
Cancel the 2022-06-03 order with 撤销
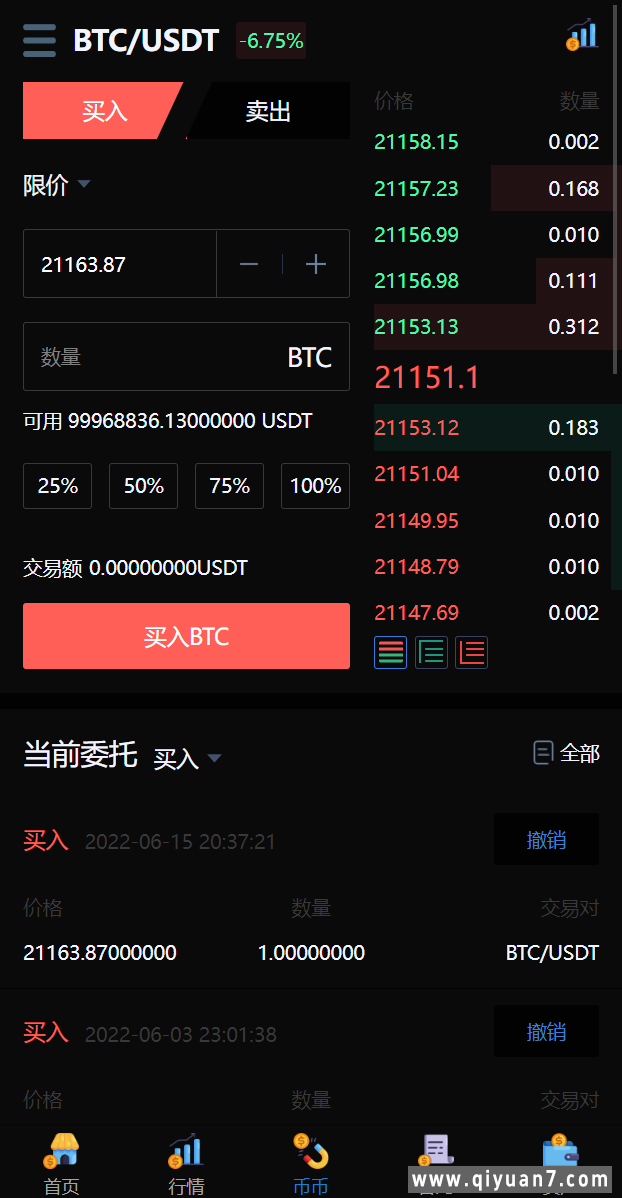click(546, 1031)
